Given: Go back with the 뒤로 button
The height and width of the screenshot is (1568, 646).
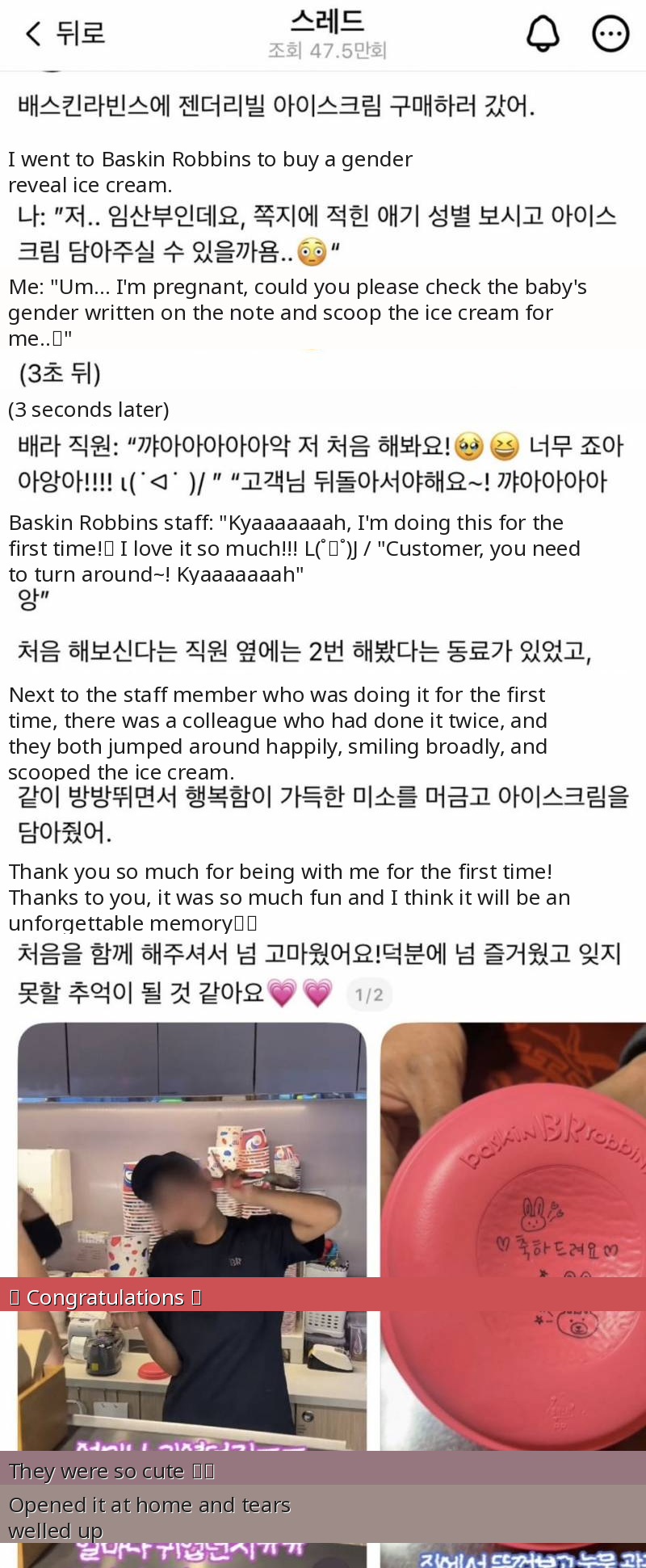Looking at the screenshot, I should (65, 33).
